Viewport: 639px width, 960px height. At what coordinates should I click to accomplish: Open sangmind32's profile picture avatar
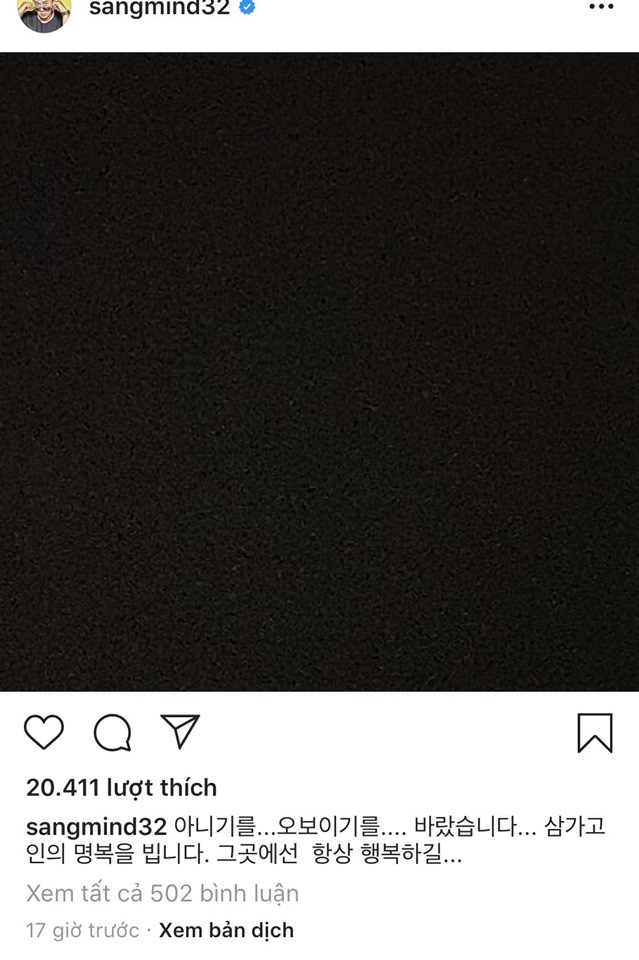click(x=44, y=12)
